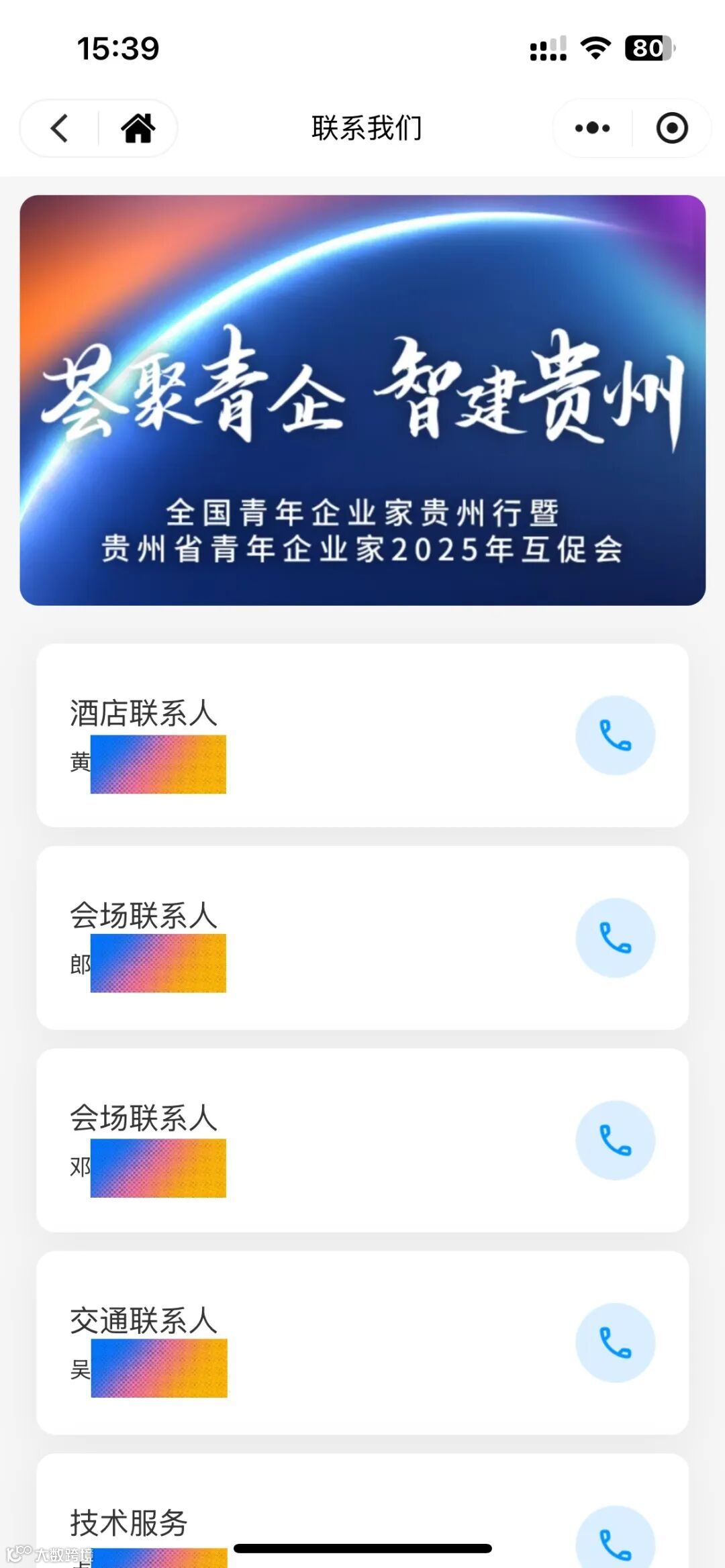The width and height of the screenshot is (725, 1568).
Task: Dial the 会场联系人 surnamed 郎
Action: pyautogui.click(x=615, y=937)
